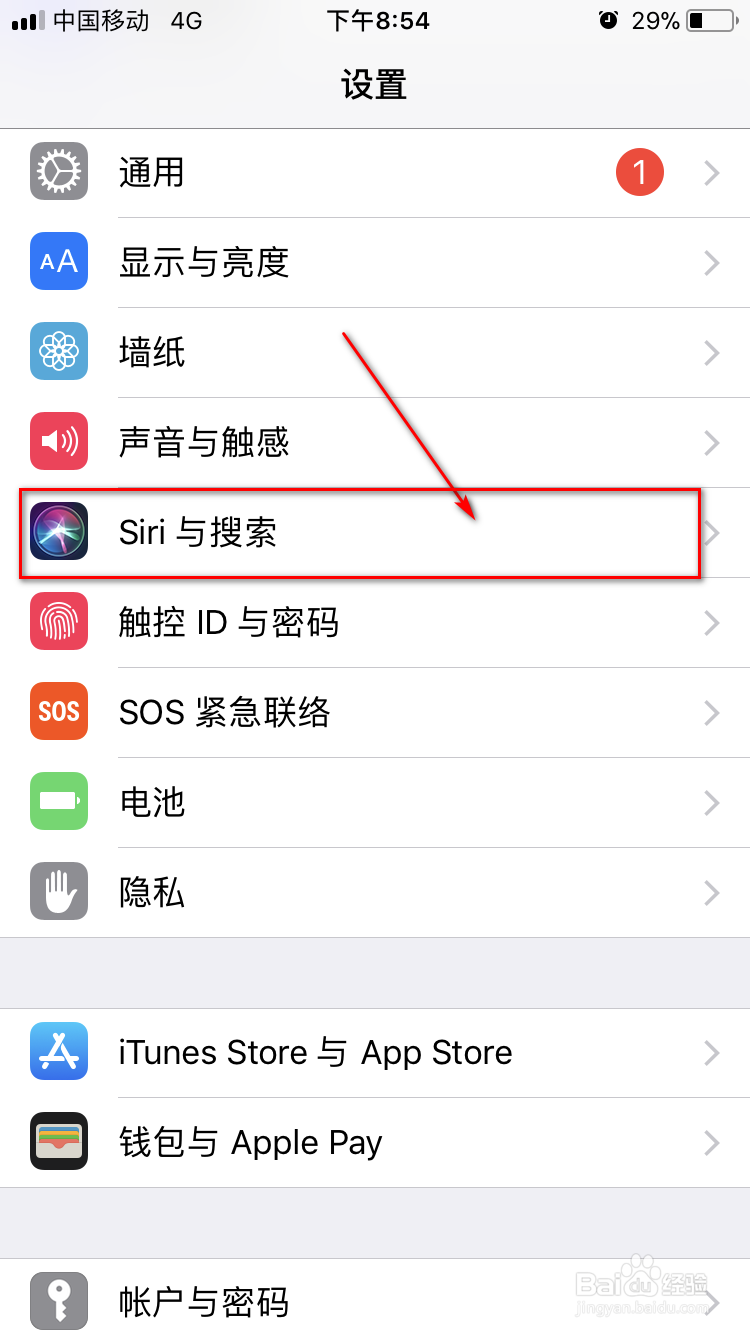Screen dimensions: 750x1334
Task: Tap the Siri colorful orb icon
Action: 58,533
